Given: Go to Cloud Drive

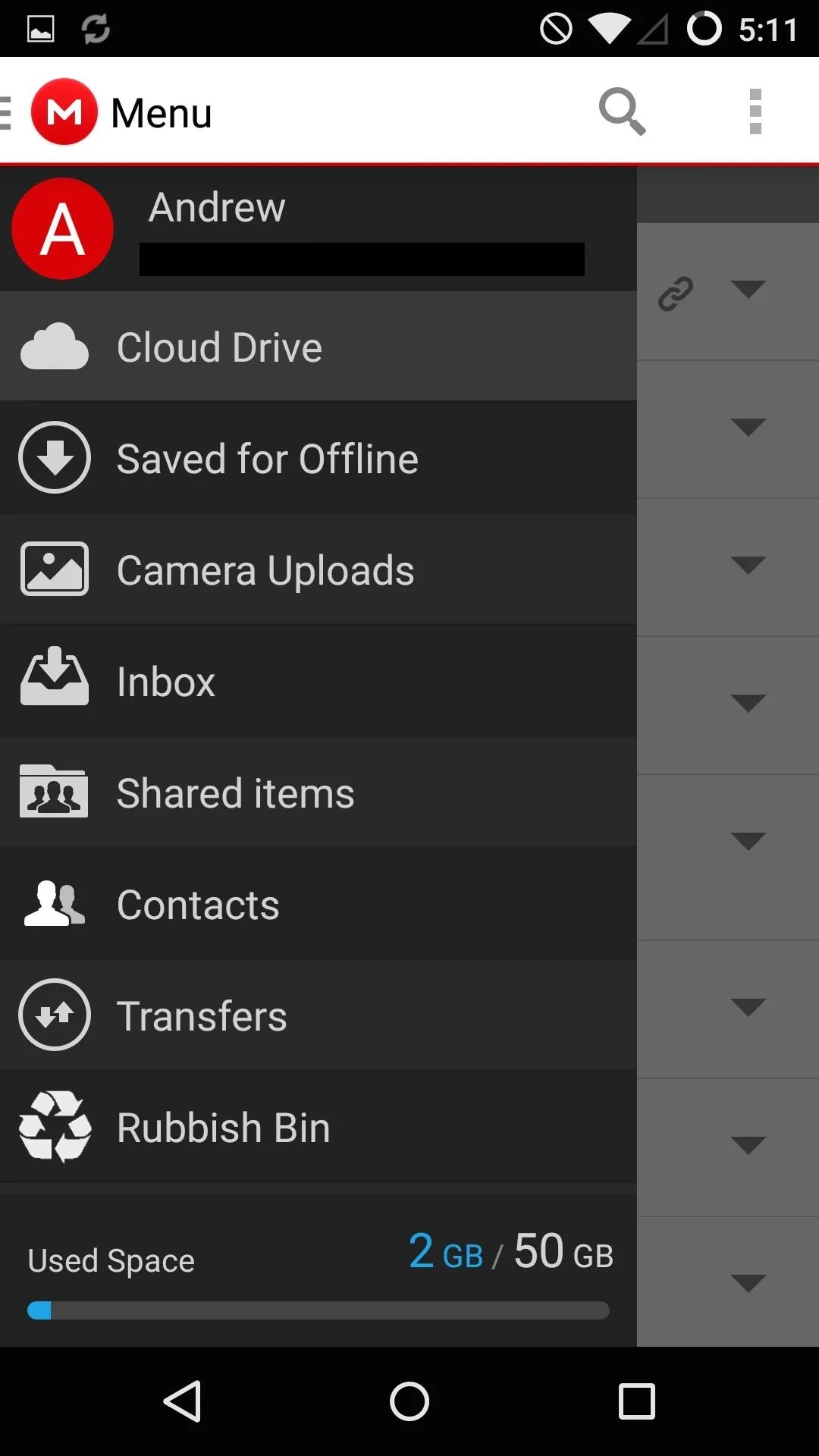Looking at the screenshot, I should coord(318,347).
